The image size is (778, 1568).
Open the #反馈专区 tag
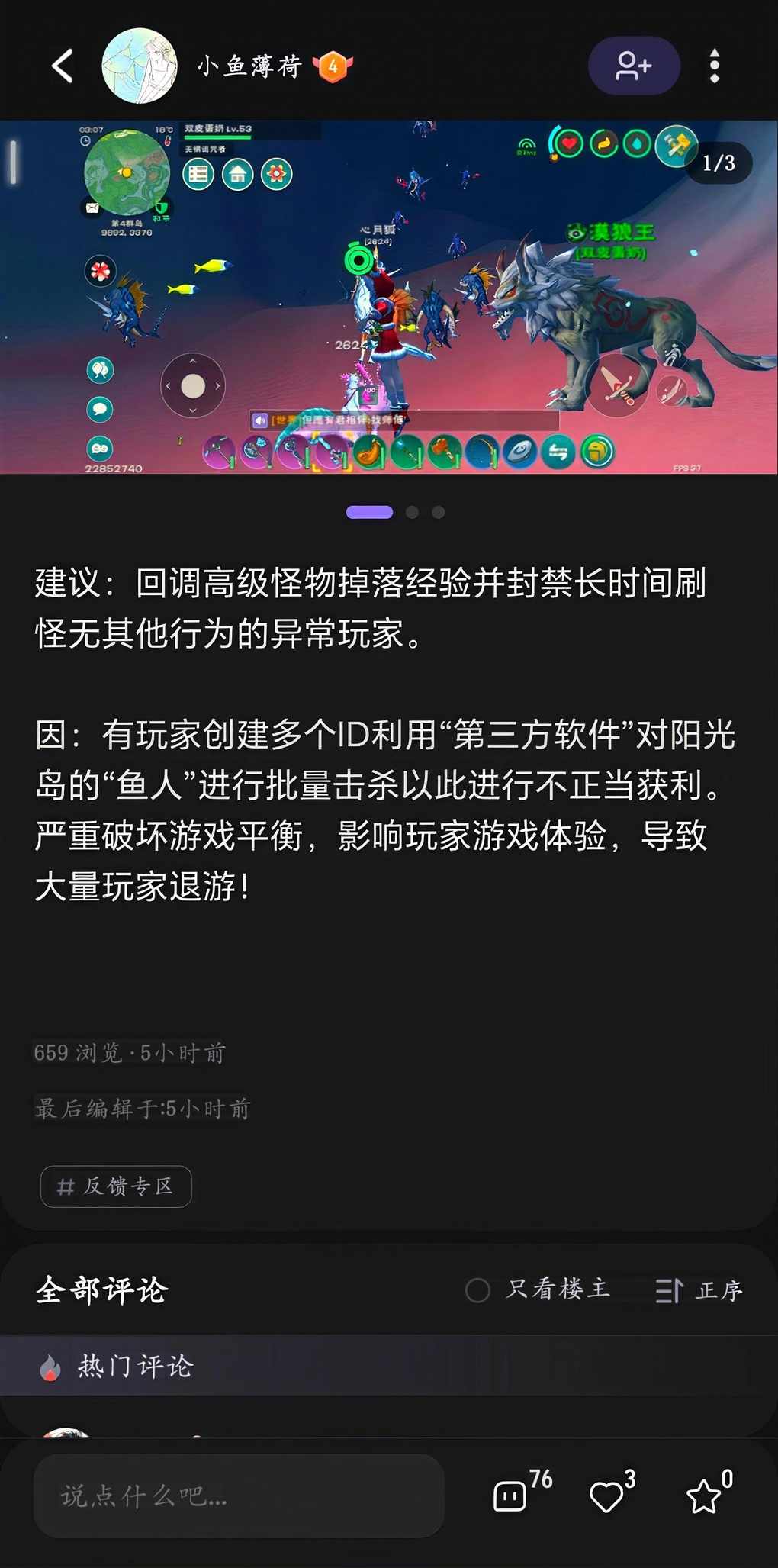(x=116, y=1186)
